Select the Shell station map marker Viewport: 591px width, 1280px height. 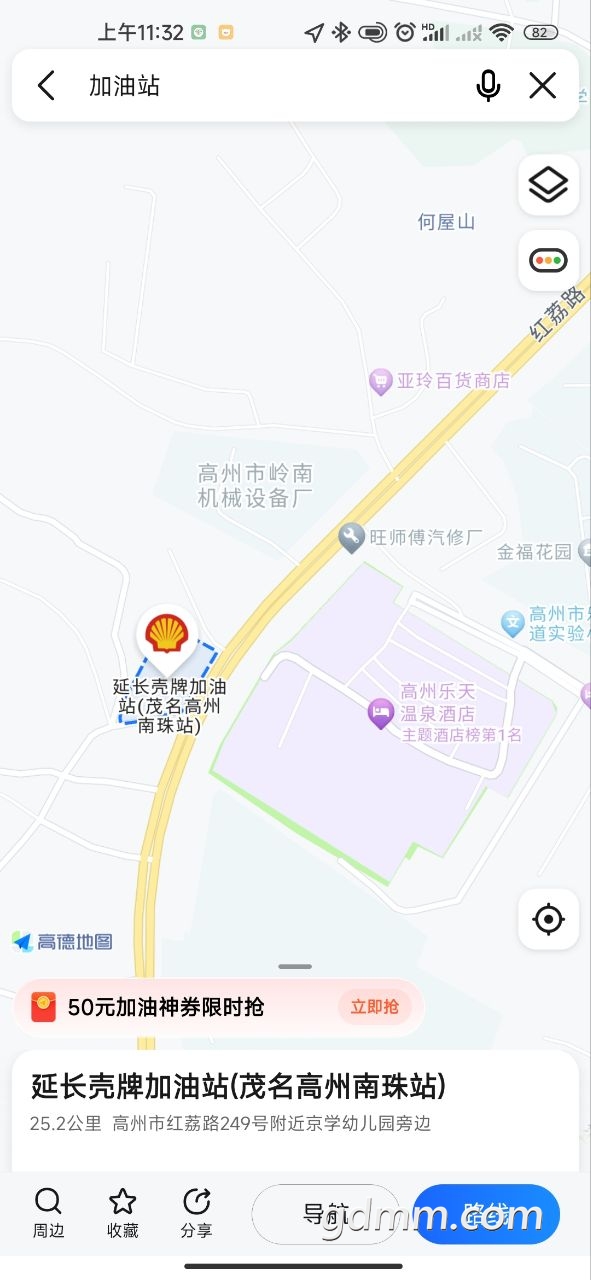click(x=167, y=638)
